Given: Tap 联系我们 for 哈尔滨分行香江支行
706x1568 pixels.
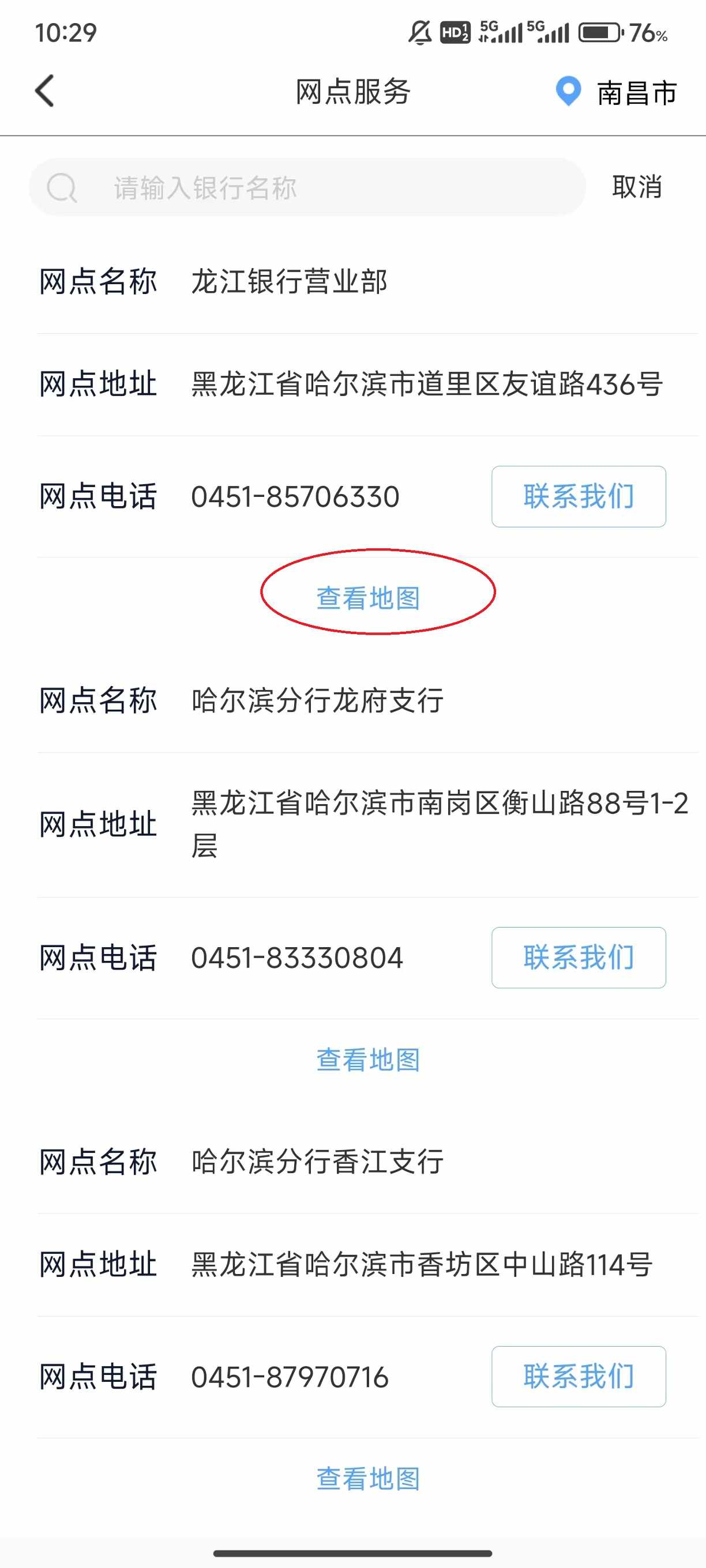Looking at the screenshot, I should (578, 1376).
